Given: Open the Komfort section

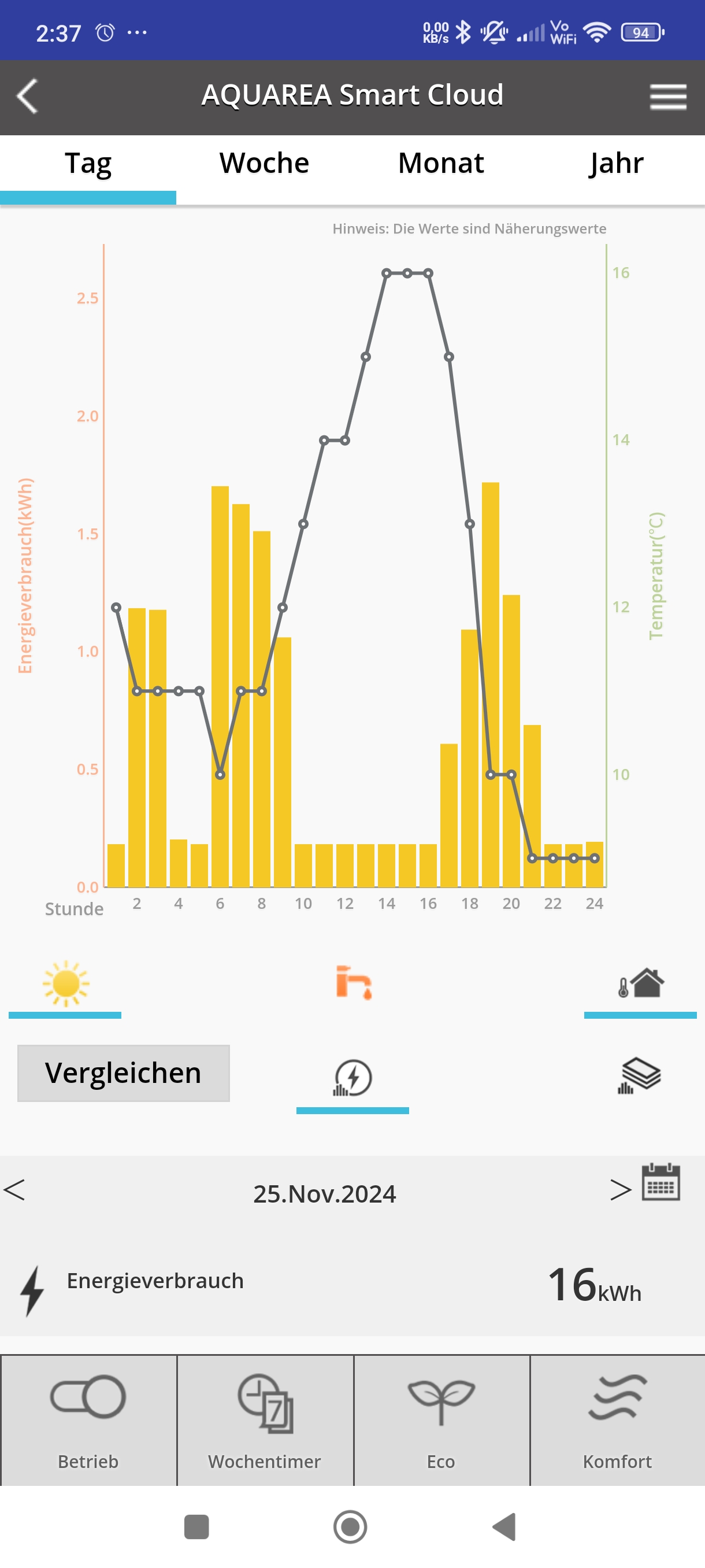Looking at the screenshot, I should click(617, 1419).
